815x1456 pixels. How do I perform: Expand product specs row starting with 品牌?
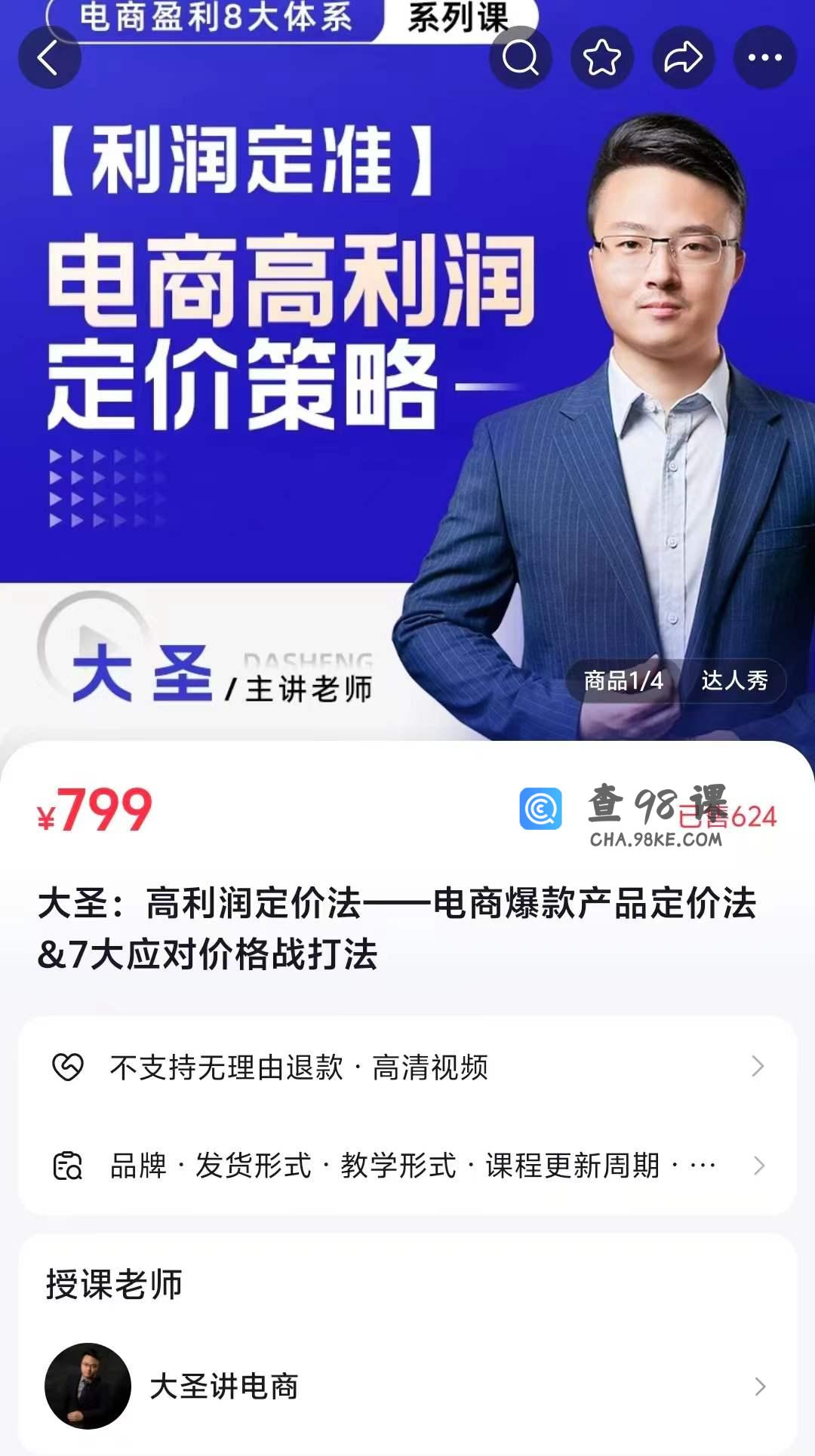[x=407, y=1166]
